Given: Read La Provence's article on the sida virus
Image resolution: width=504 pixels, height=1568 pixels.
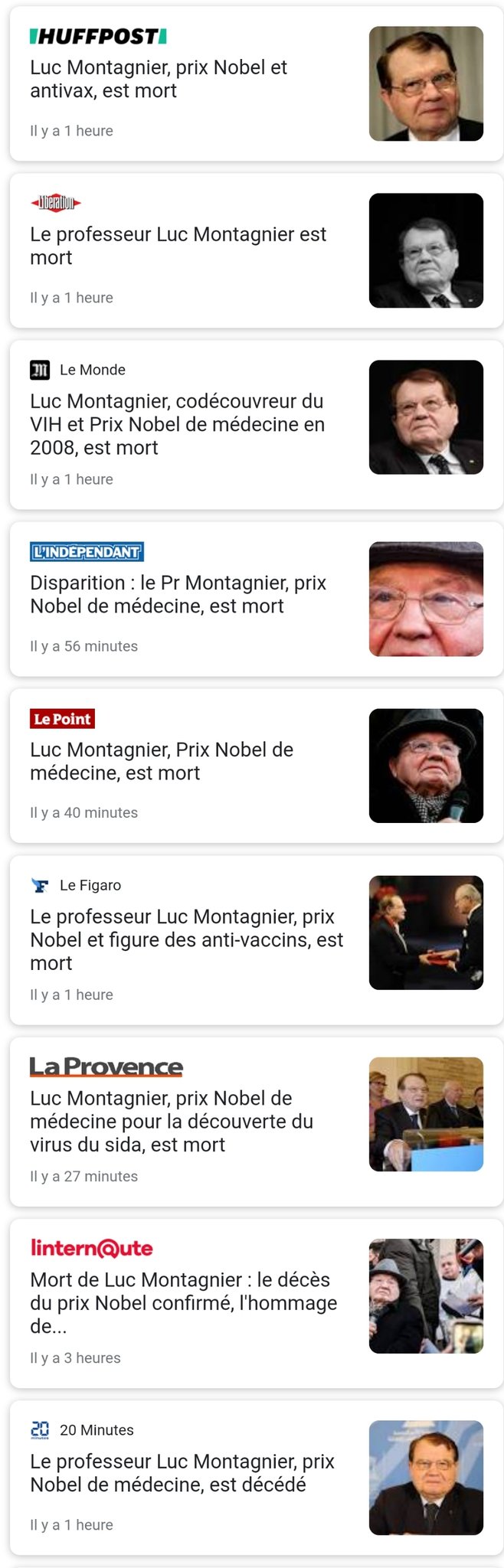Looking at the screenshot, I should 172,1121.
